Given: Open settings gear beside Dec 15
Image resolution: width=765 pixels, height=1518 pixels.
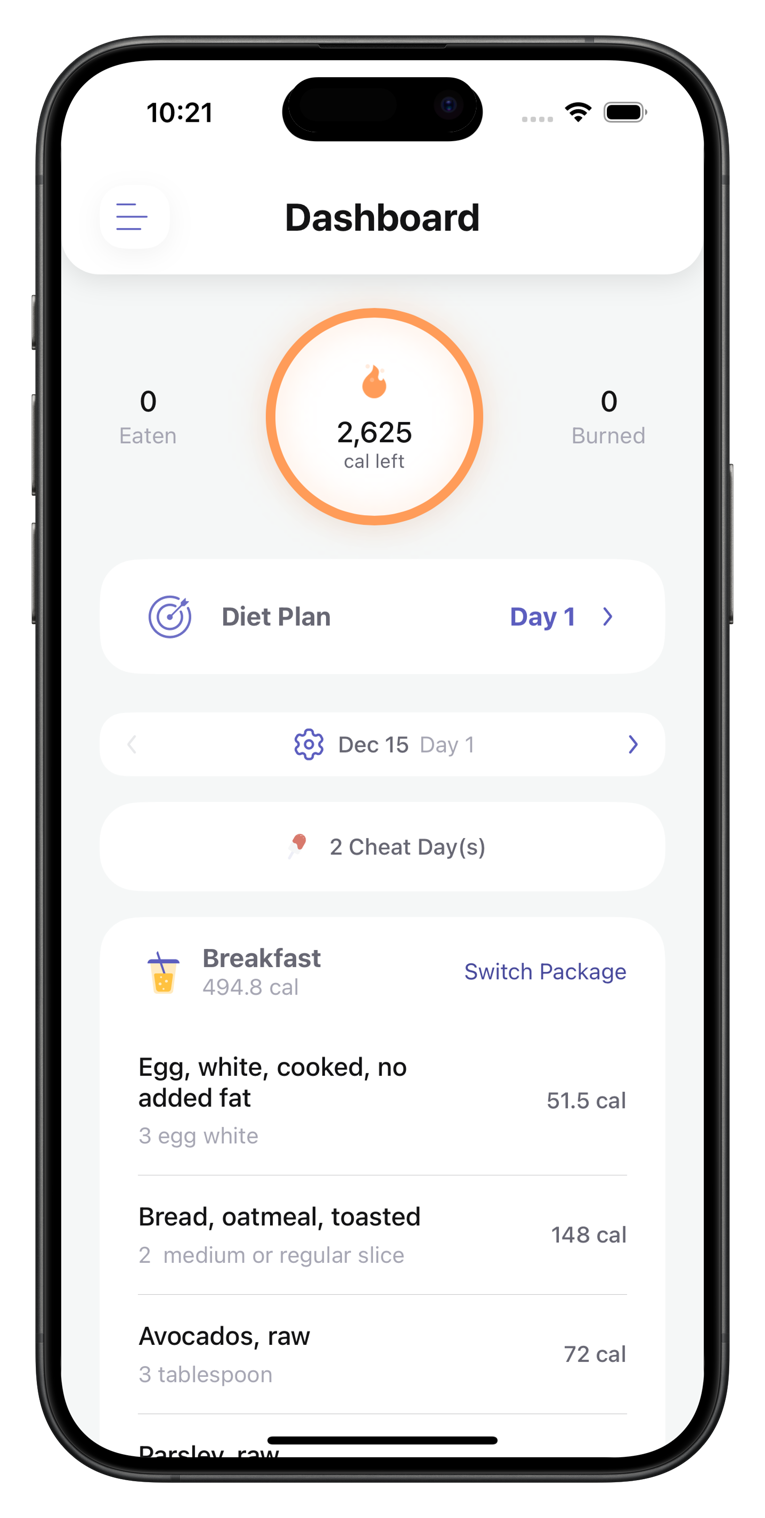Looking at the screenshot, I should [309, 744].
